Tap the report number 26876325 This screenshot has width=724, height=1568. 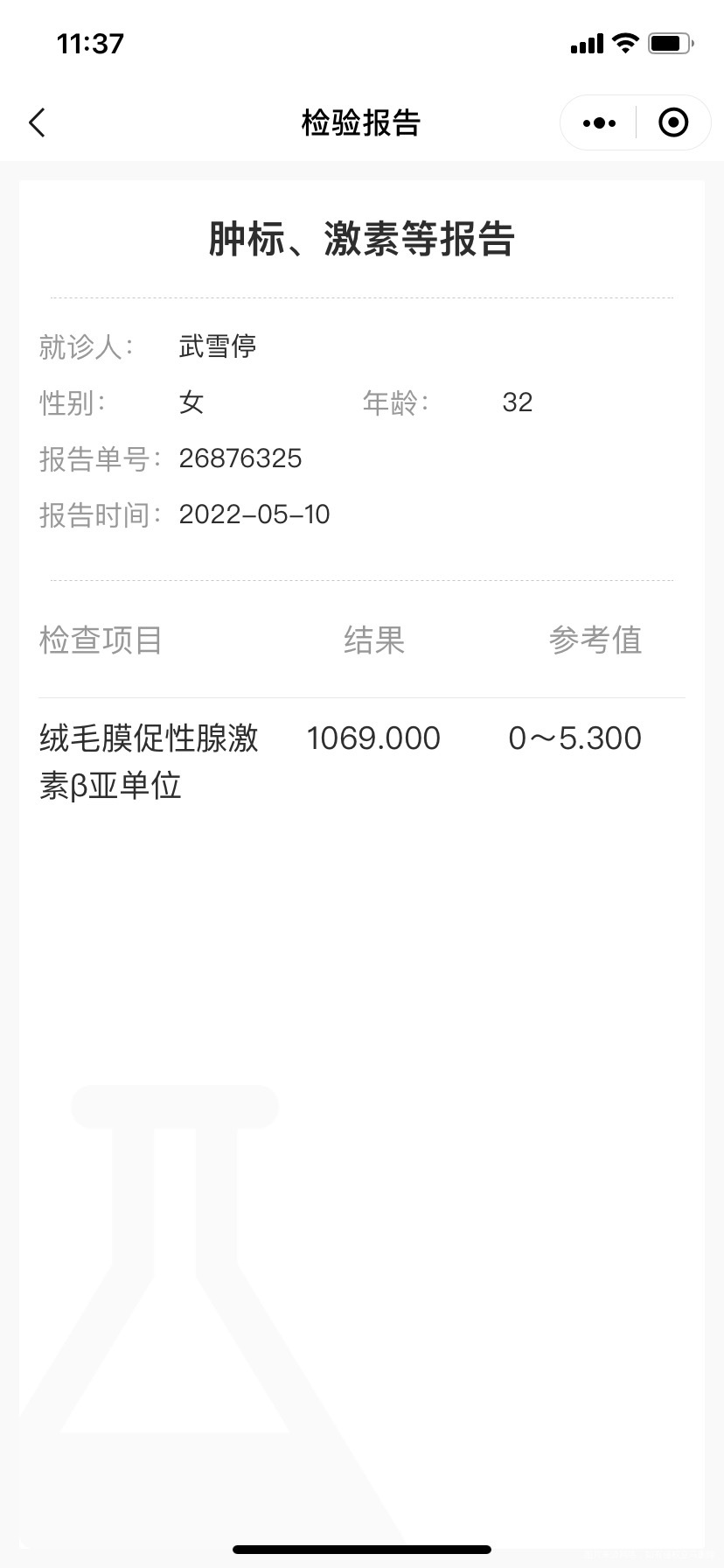click(240, 458)
